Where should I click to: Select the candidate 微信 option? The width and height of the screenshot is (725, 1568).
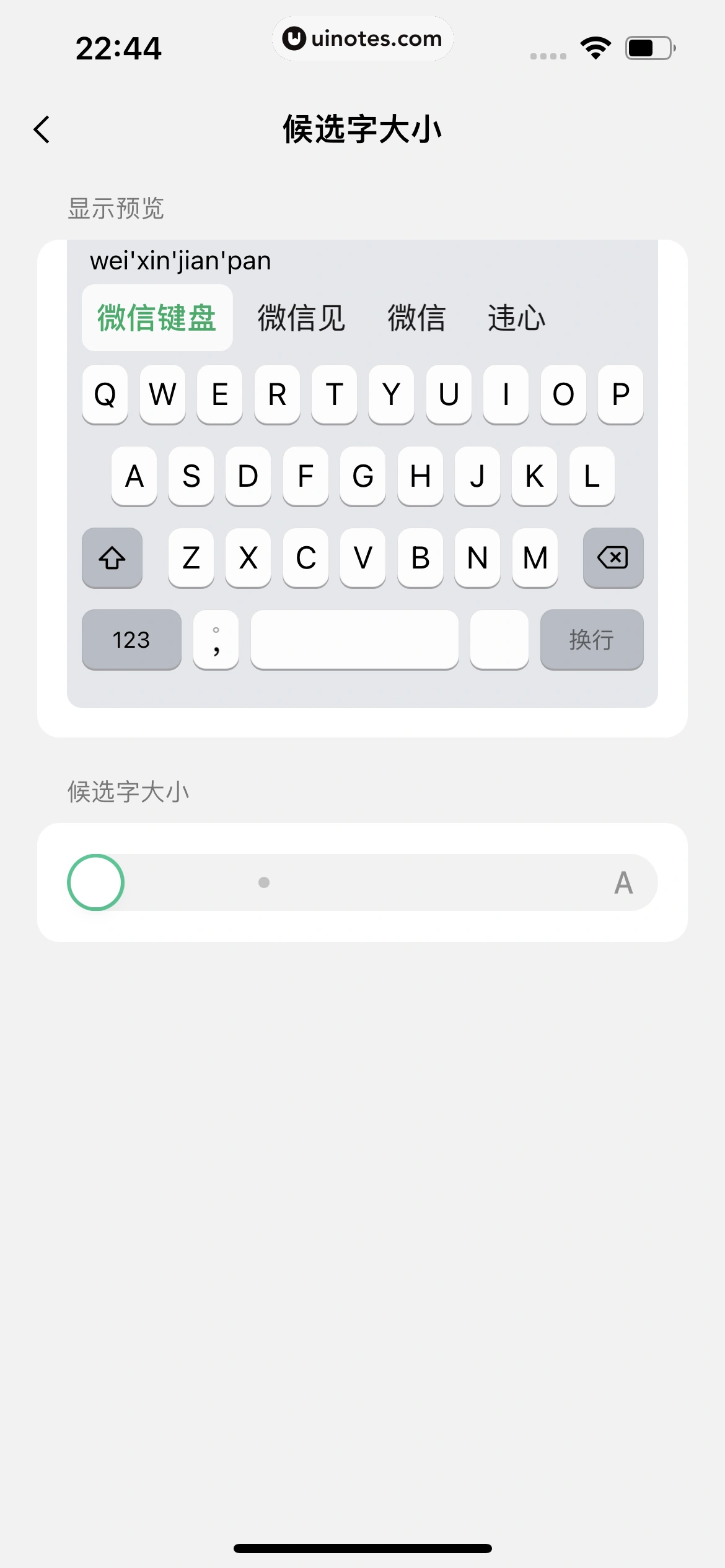coord(418,316)
